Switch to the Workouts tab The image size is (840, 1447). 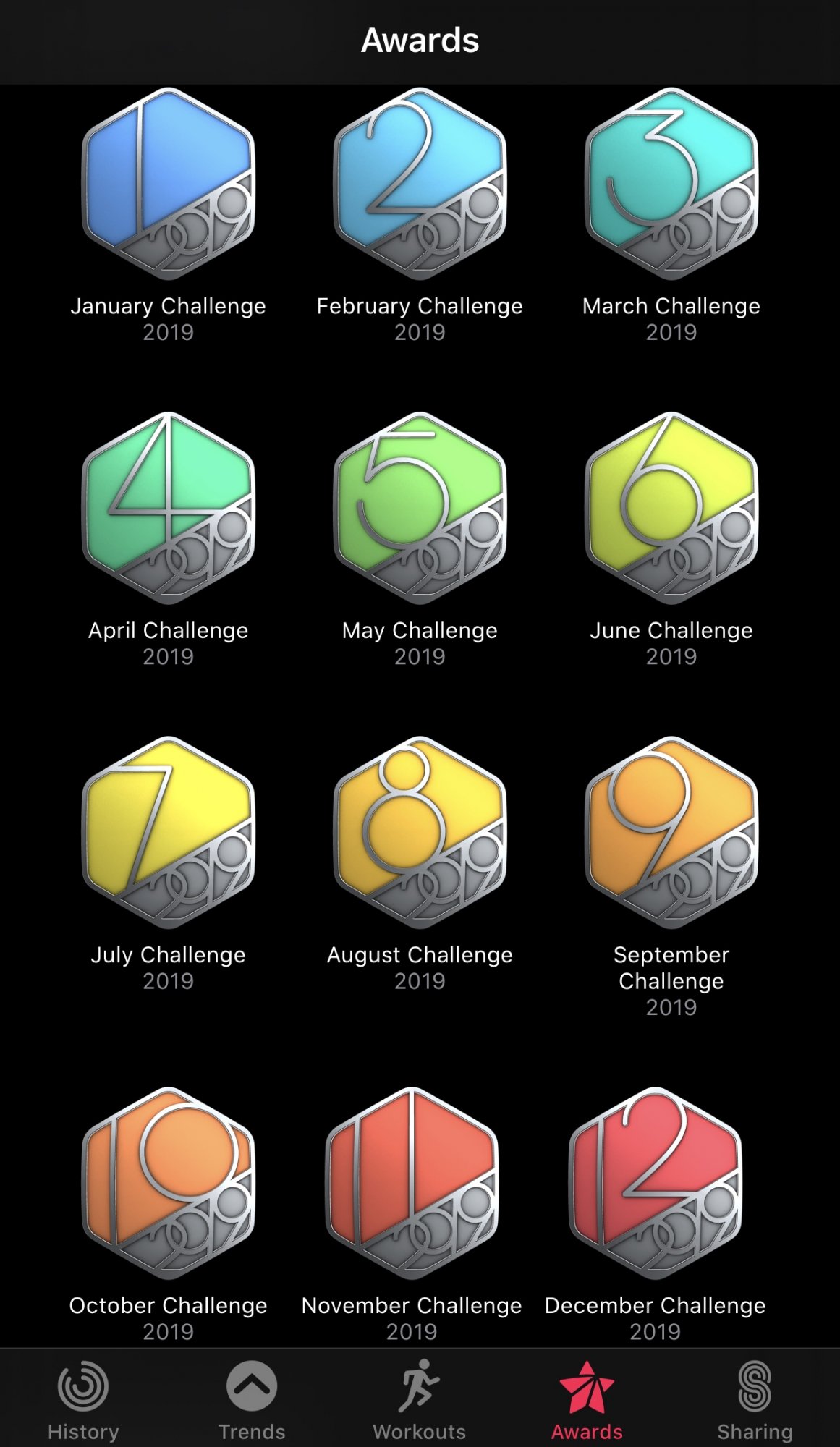[420, 1401]
